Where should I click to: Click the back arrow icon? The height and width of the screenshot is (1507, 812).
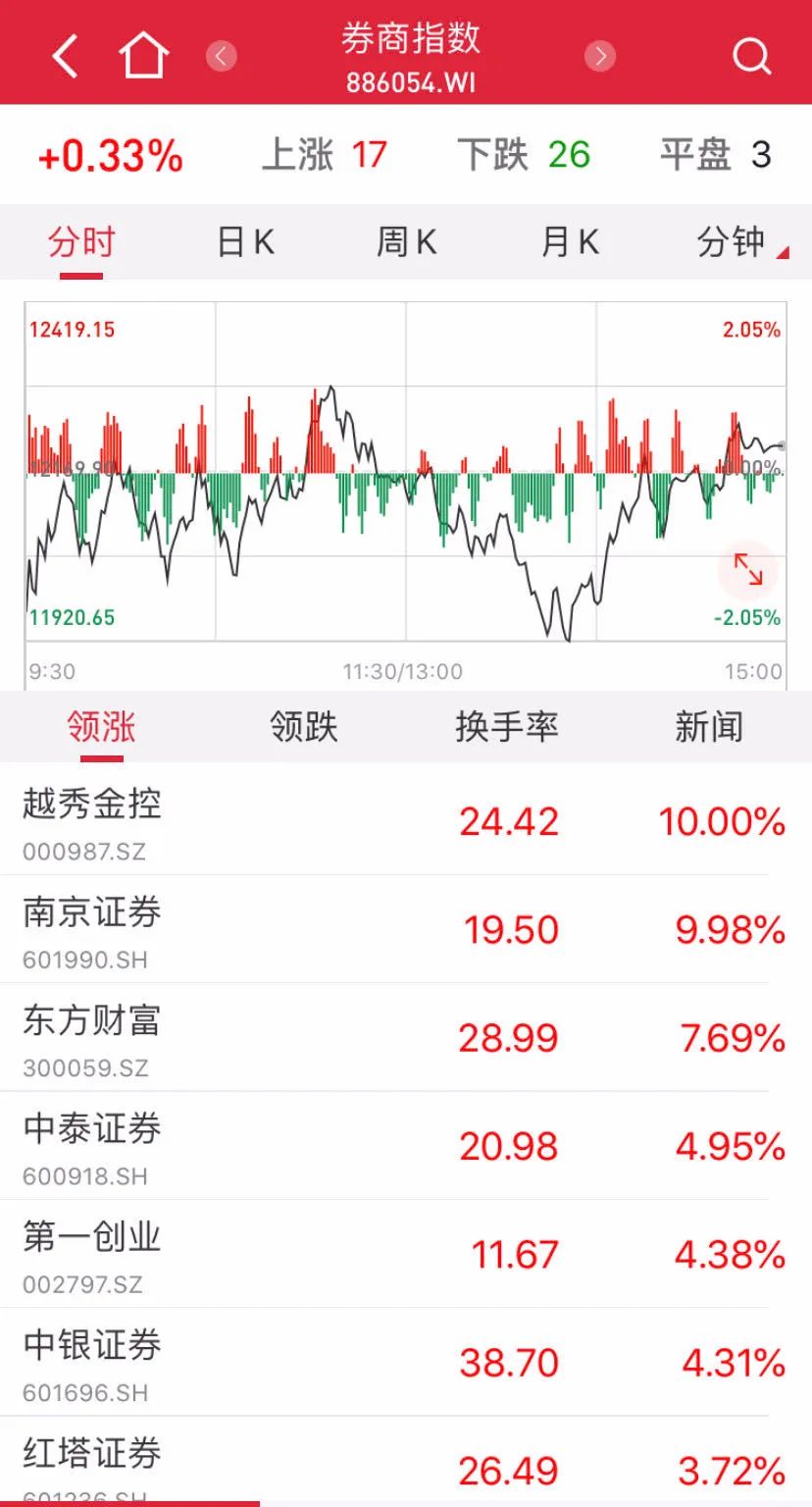(x=65, y=54)
